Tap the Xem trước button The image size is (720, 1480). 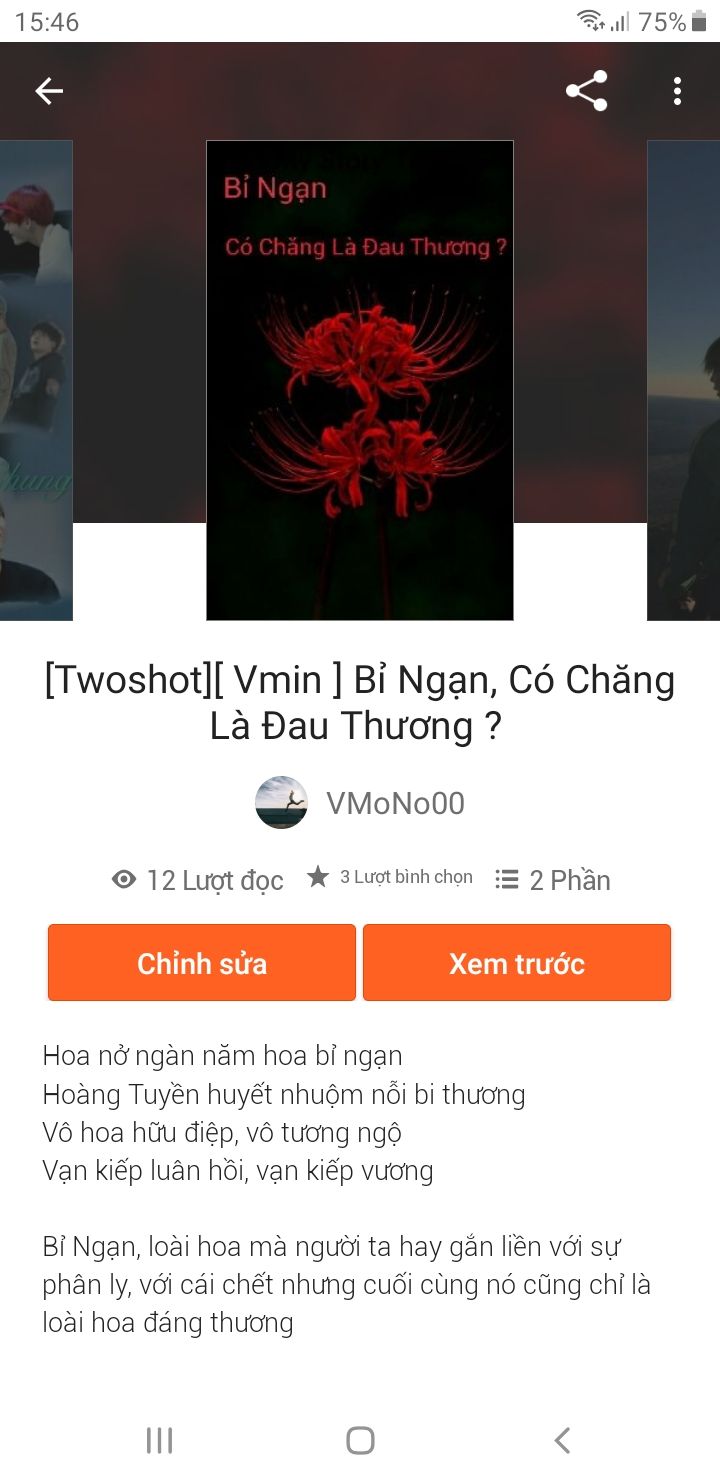pos(516,963)
